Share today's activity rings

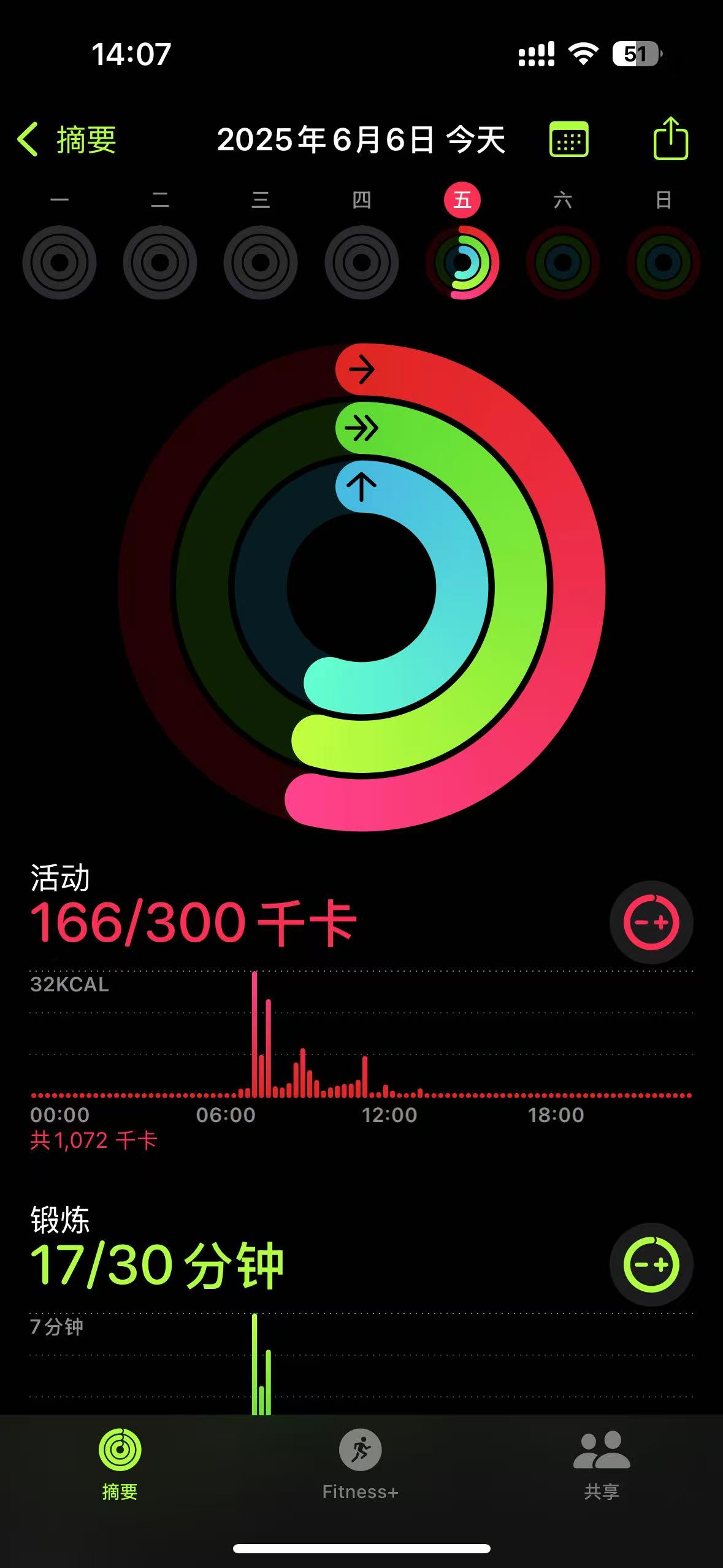point(670,139)
